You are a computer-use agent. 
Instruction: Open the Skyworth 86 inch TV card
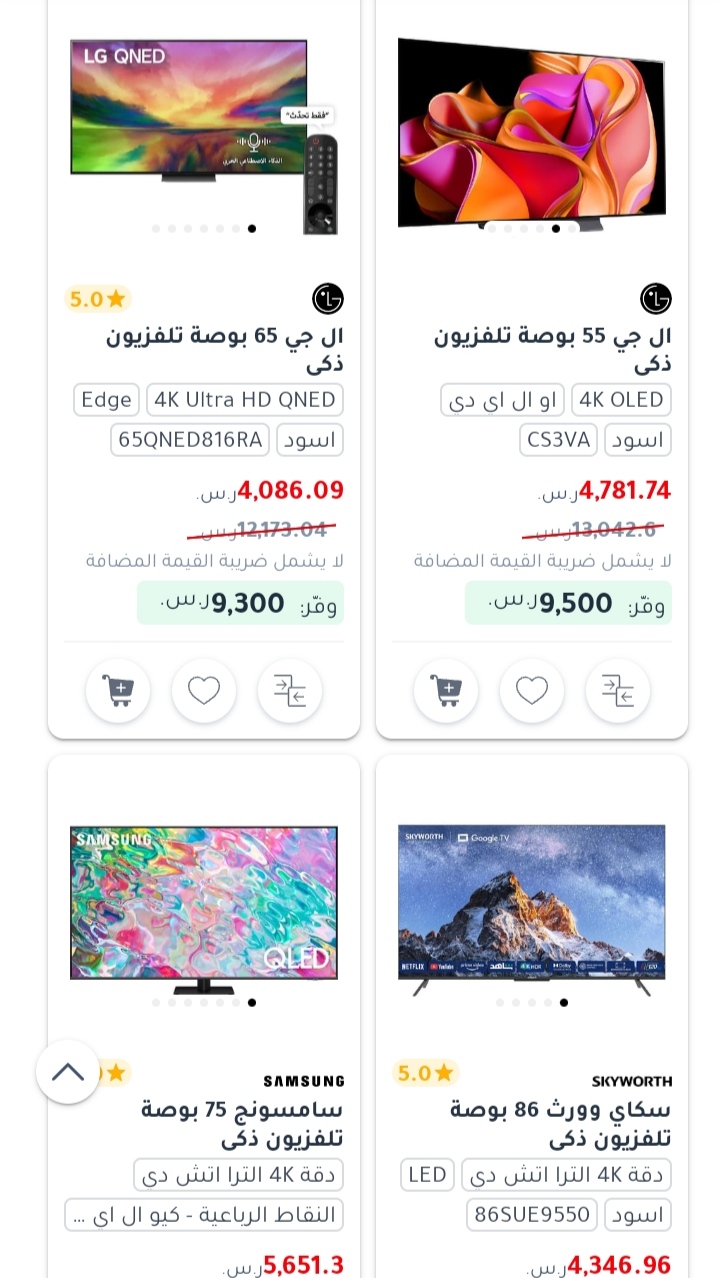(x=532, y=1016)
